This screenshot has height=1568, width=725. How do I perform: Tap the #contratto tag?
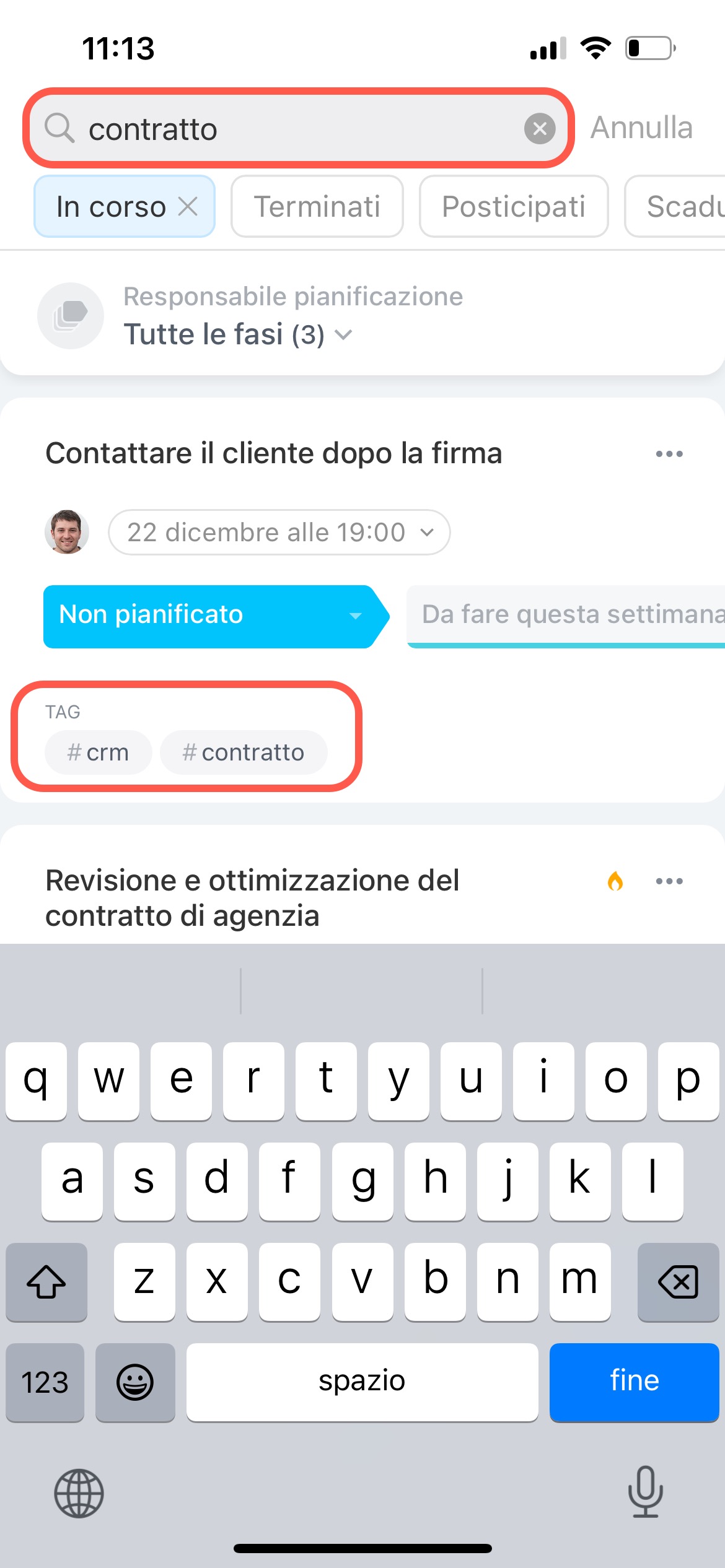244,752
